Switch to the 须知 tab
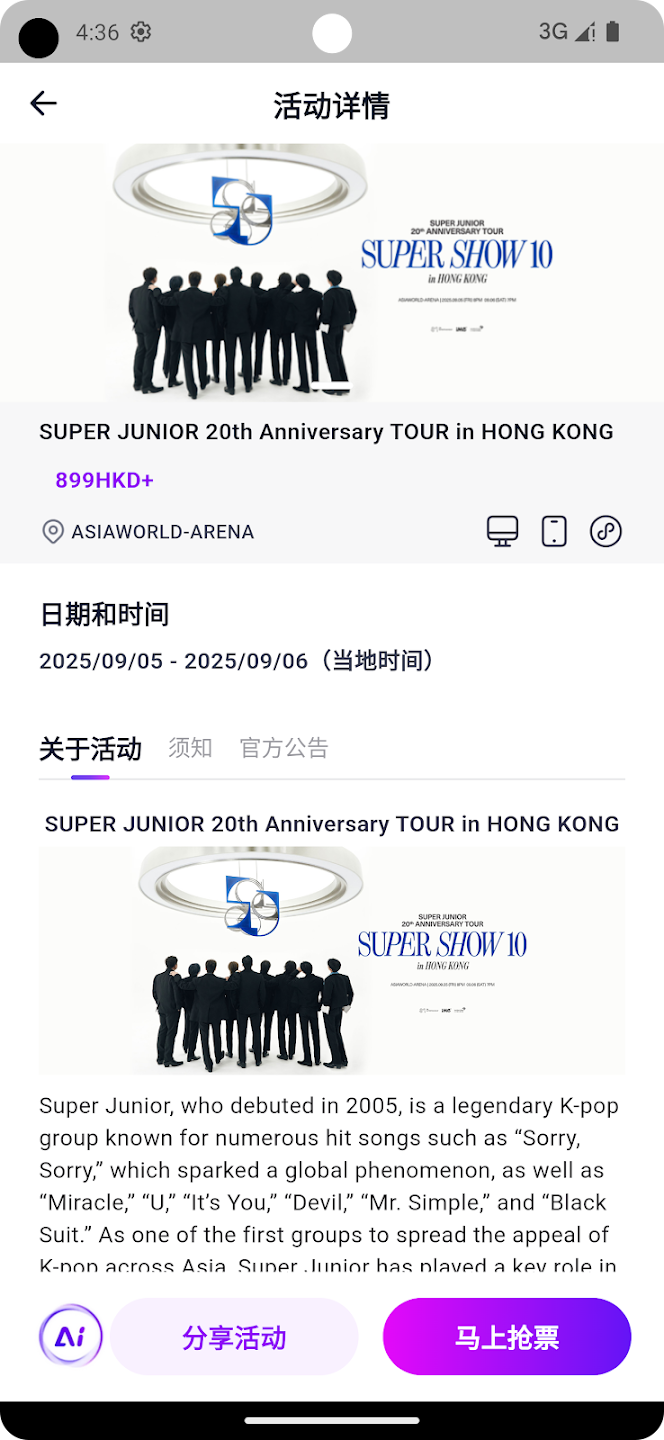The height and width of the screenshot is (1440, 664). click(x=190, y=748)
